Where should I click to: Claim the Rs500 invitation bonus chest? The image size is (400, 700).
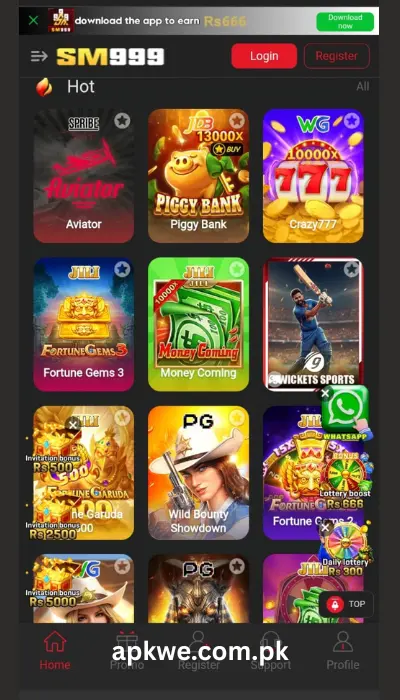point(53,451)
